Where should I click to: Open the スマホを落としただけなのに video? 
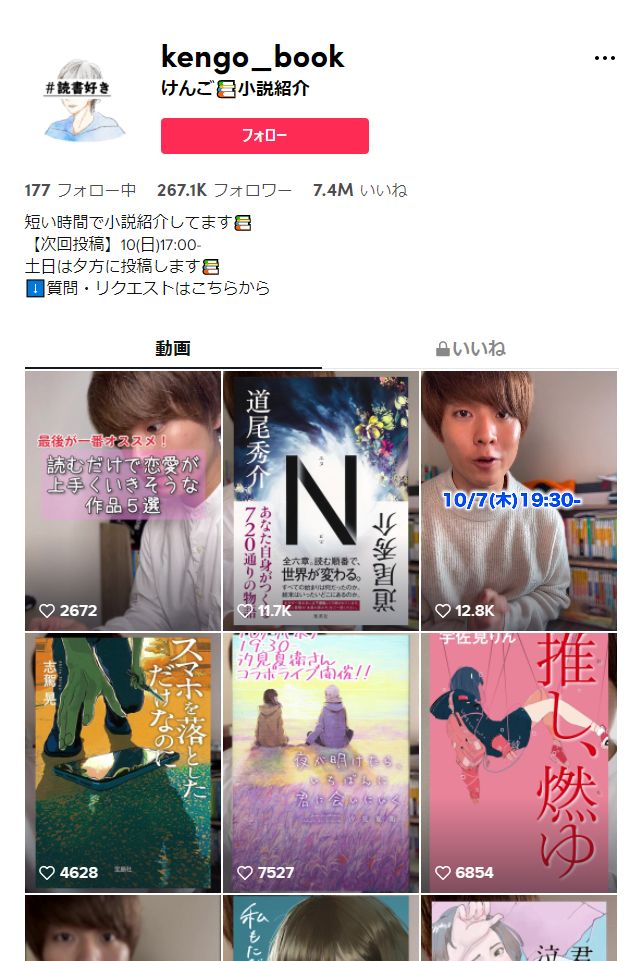tap(122, 762)
